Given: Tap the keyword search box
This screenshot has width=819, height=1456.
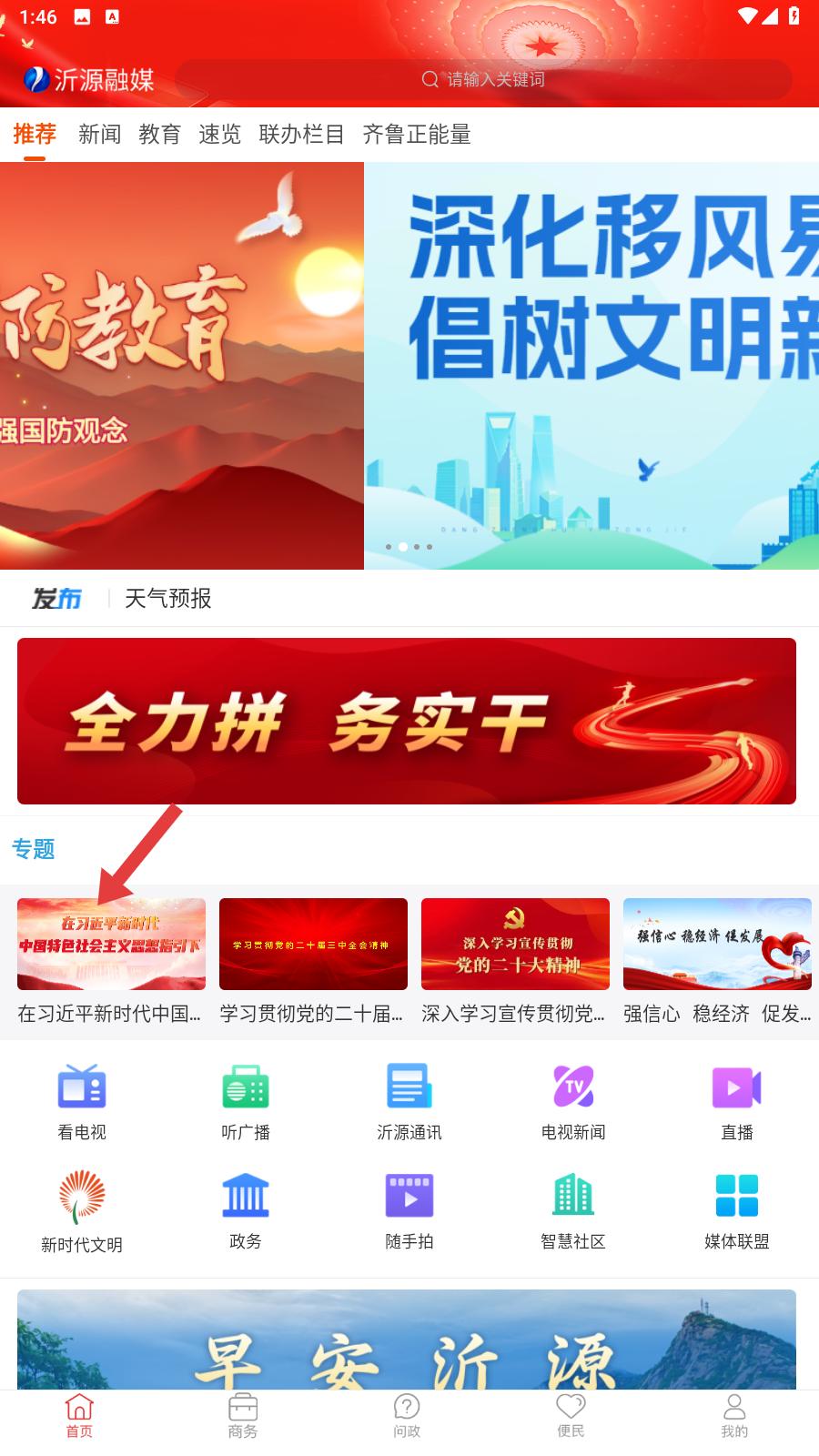Looking at the screenshot, I should (x=482, y=80).
